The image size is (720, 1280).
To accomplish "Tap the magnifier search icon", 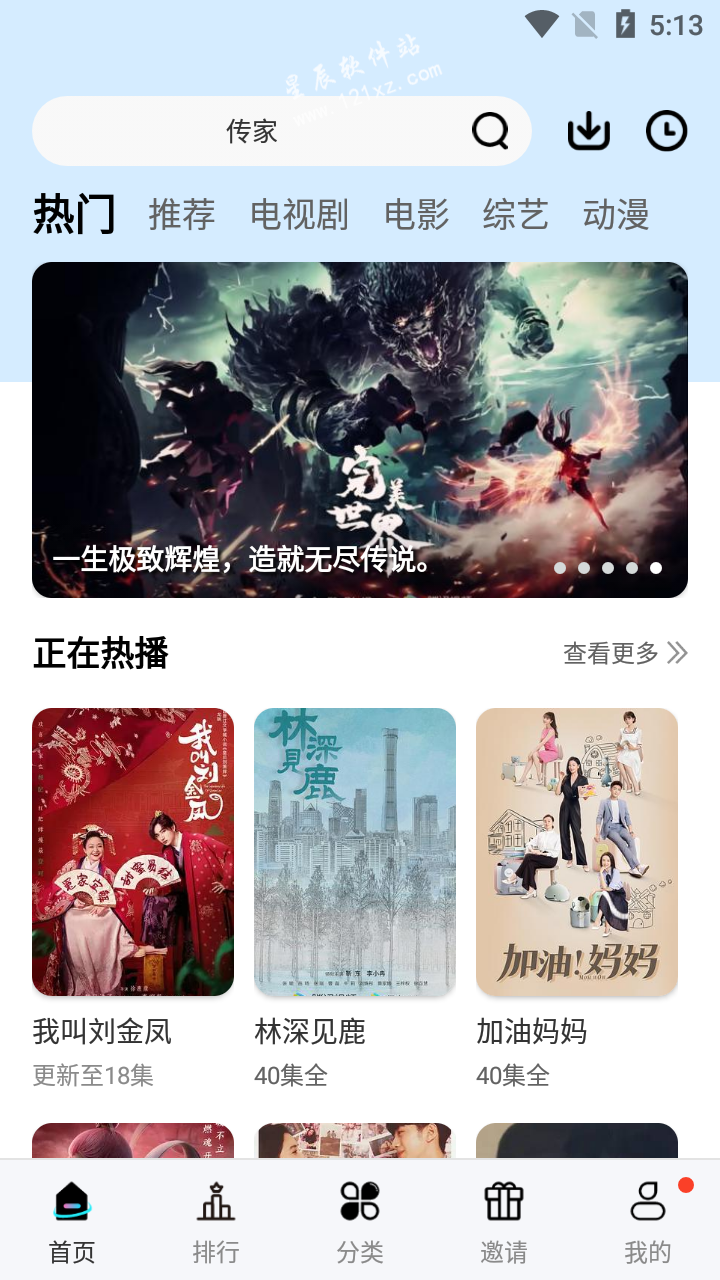I will [x=490, y=131].
